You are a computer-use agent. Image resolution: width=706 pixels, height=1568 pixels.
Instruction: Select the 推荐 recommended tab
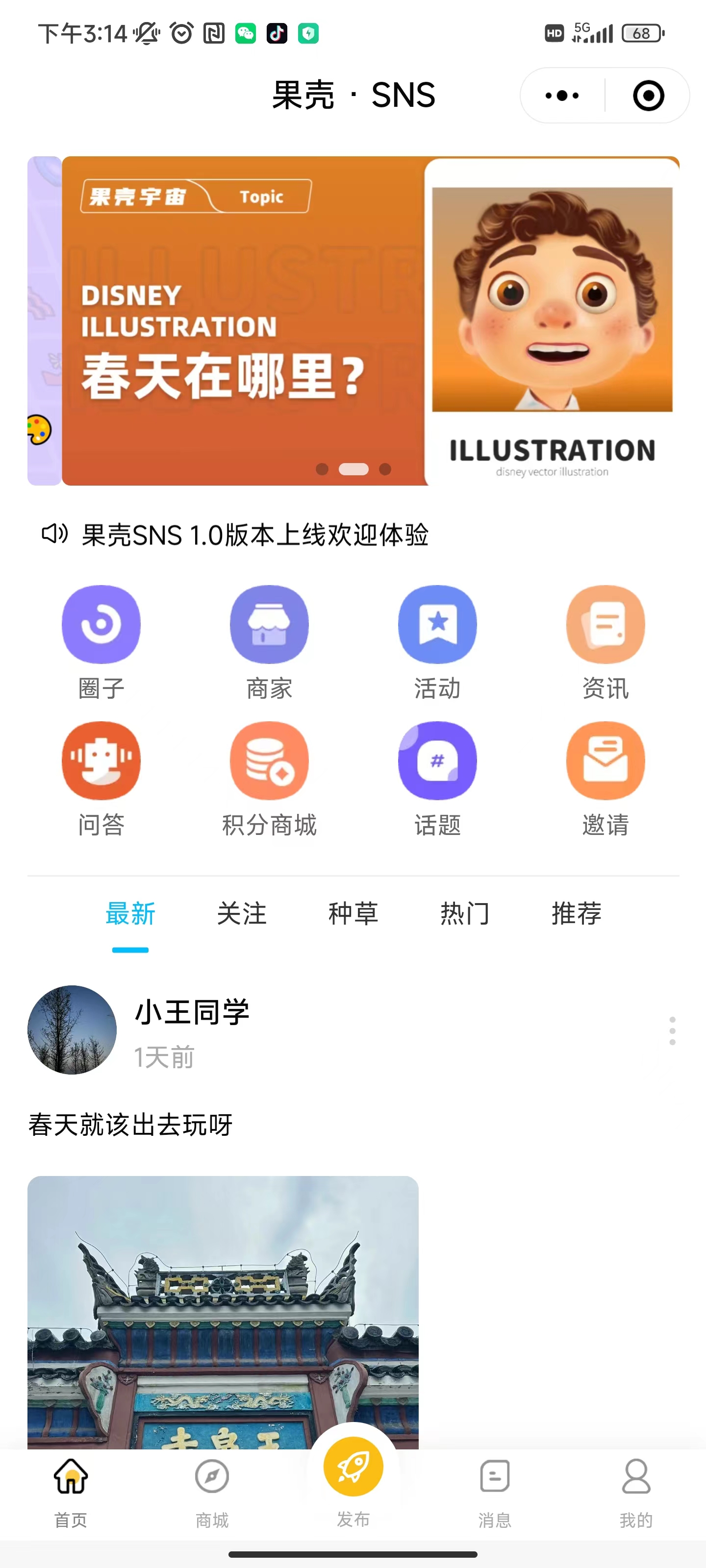point(576,914)
